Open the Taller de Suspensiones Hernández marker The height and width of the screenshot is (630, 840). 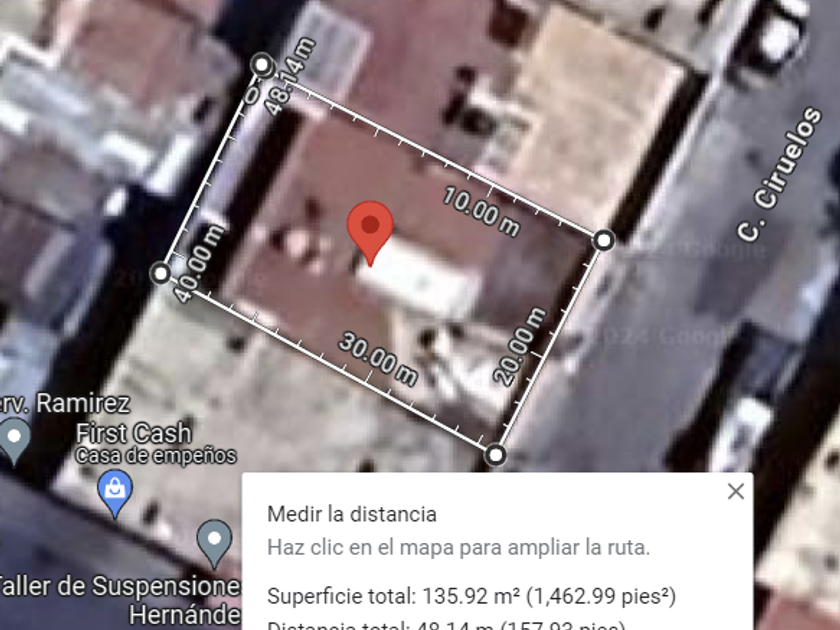[214, 543]
